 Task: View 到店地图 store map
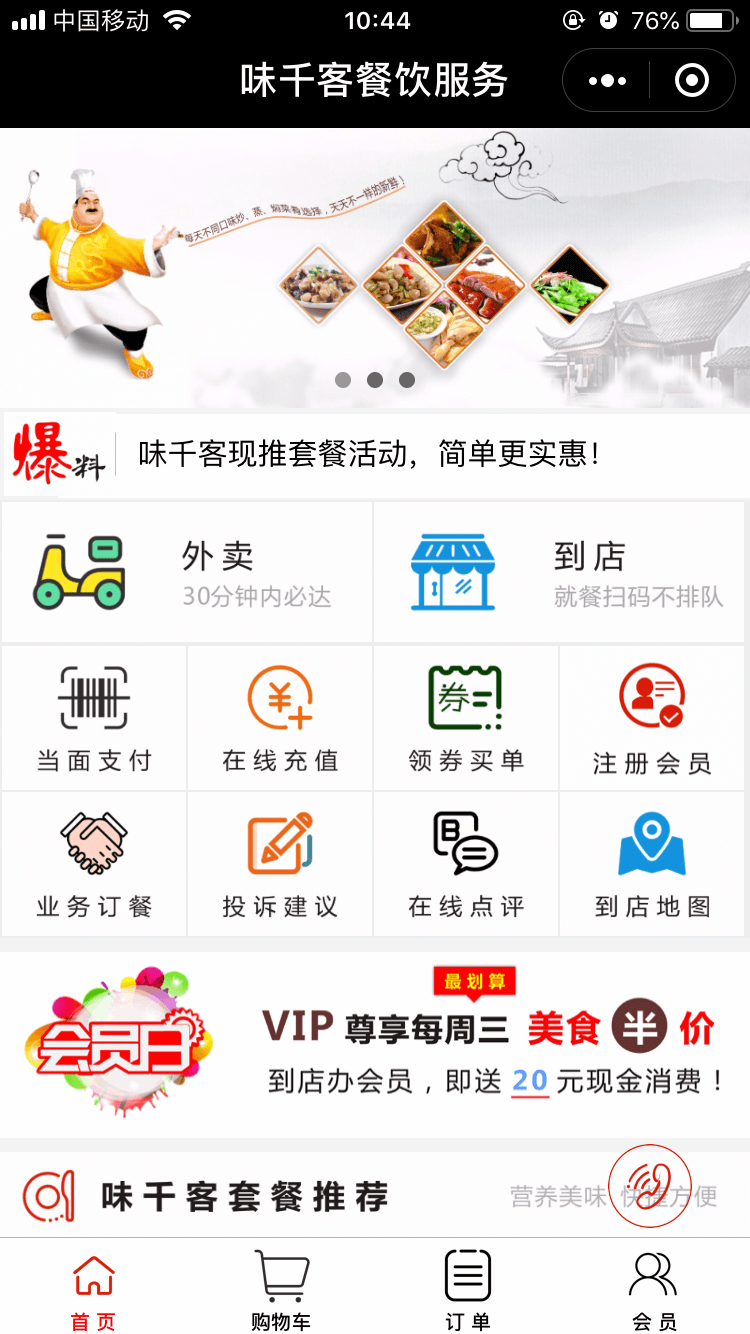pyautogui.click(x=652, y=863)
